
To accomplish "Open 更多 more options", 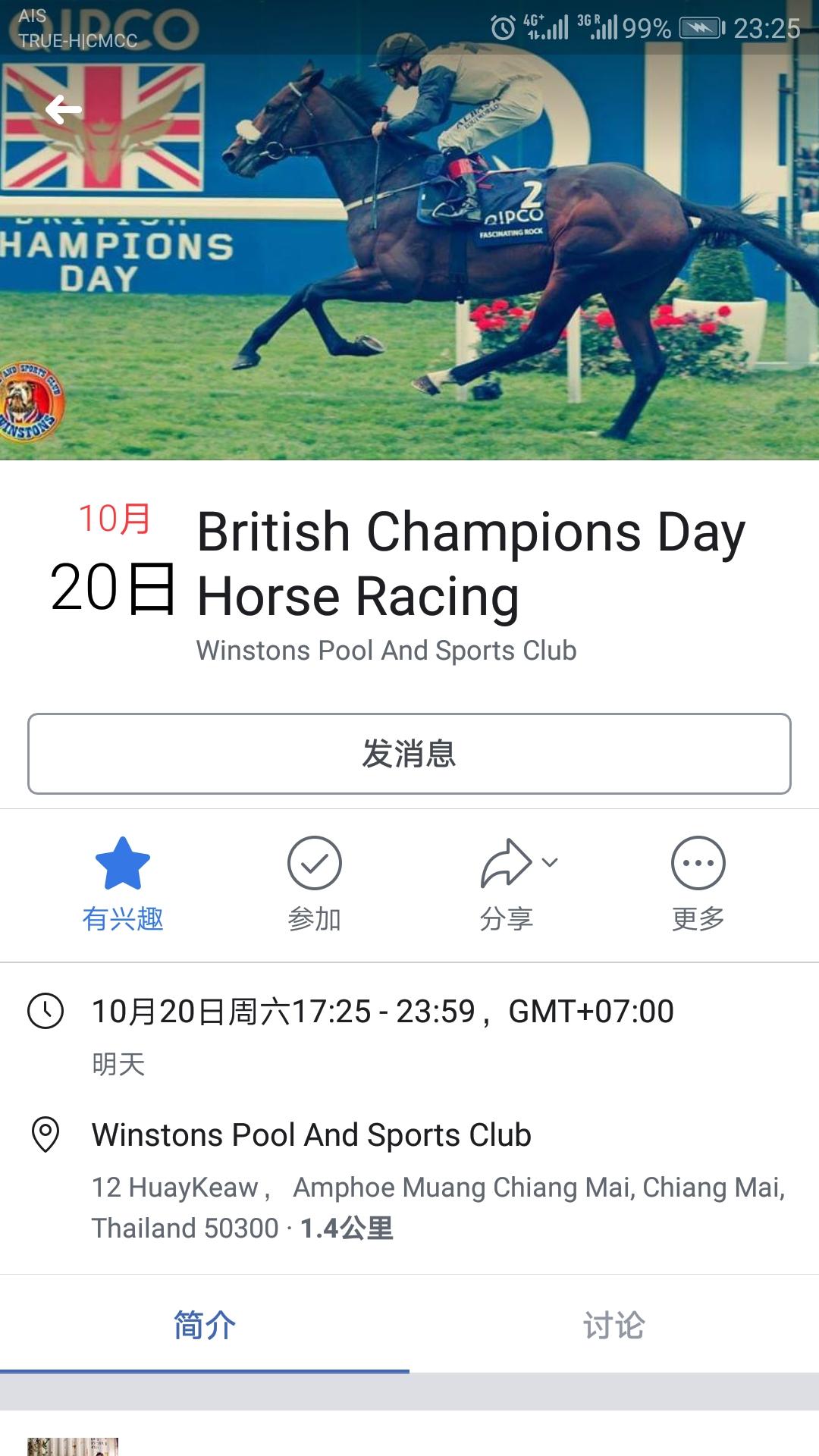I will click(698, 885).
